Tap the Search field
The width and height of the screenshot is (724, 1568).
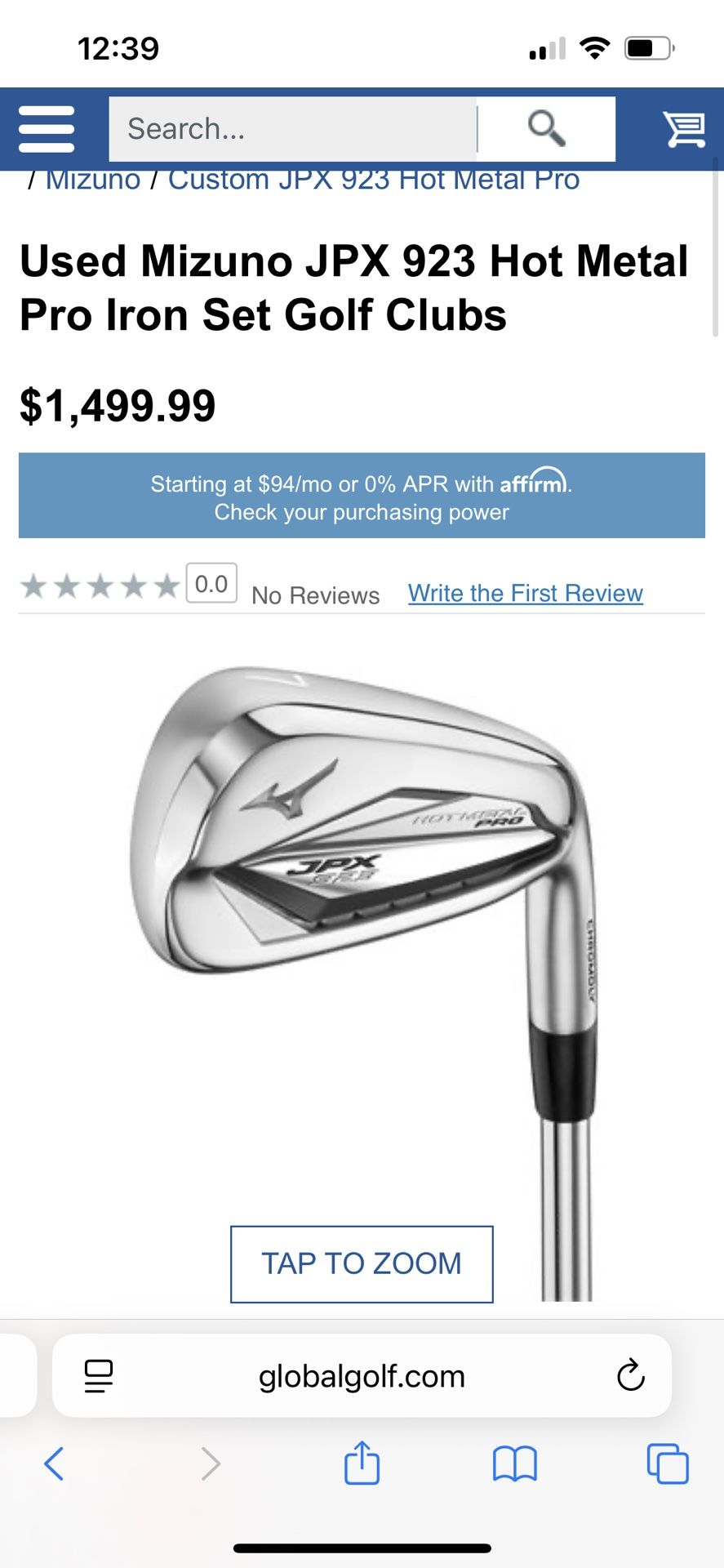292,129
